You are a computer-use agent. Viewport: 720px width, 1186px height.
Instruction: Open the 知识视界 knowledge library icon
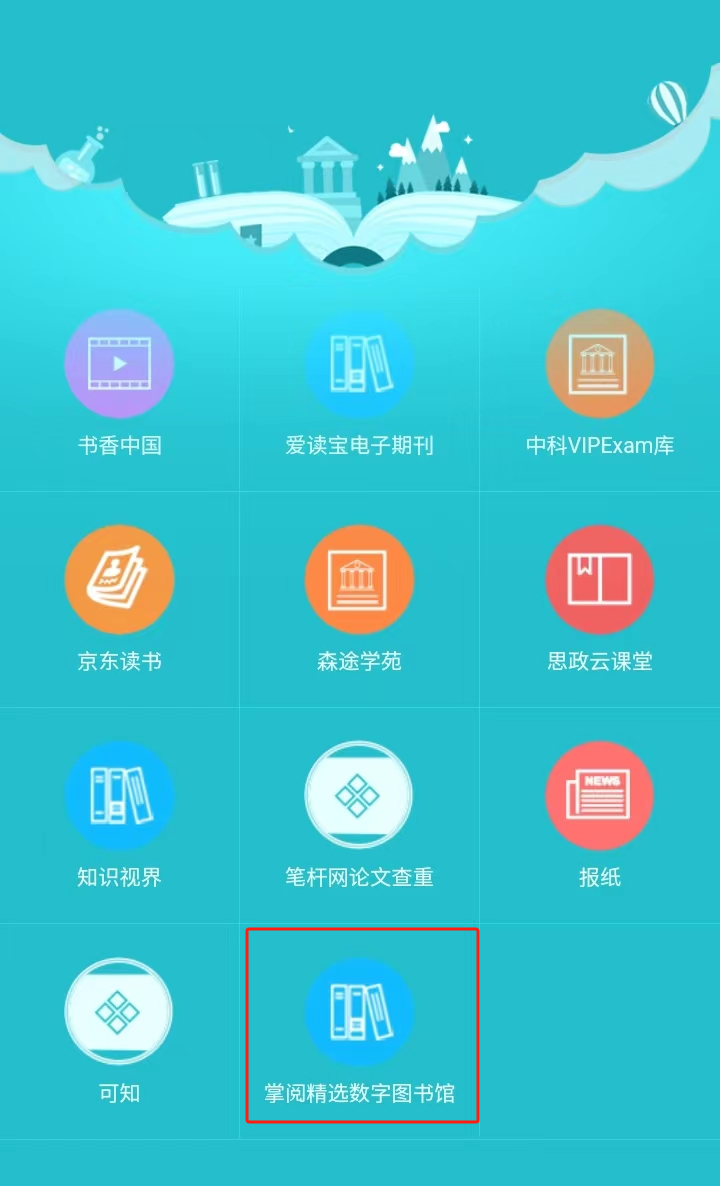[120, 794]
